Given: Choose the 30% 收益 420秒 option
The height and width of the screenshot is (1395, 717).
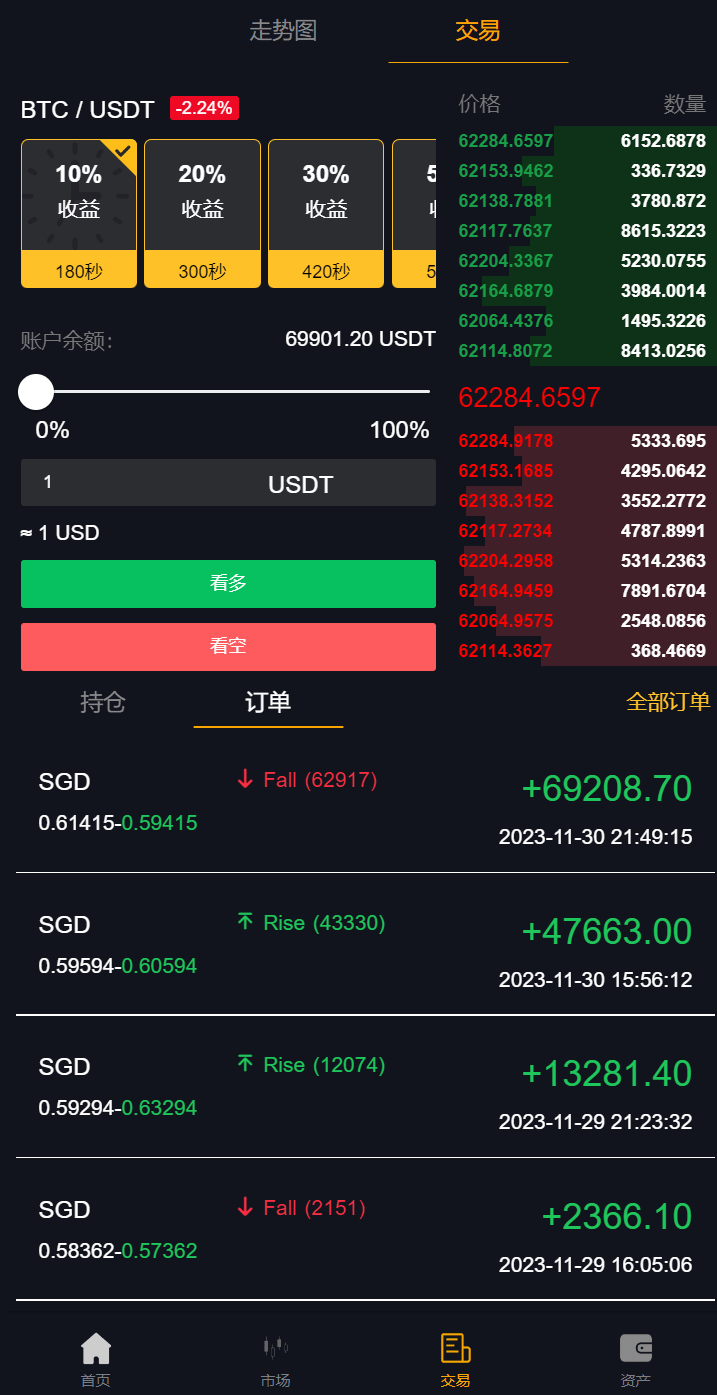Looking at the screenshot, I should coord(326,213).
